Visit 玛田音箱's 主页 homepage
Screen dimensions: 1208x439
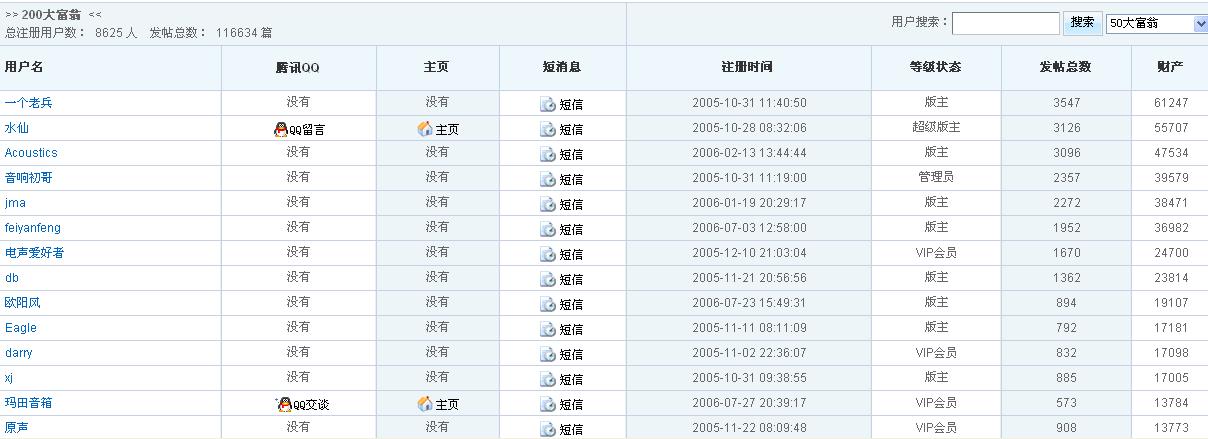(x=438, y=405)
